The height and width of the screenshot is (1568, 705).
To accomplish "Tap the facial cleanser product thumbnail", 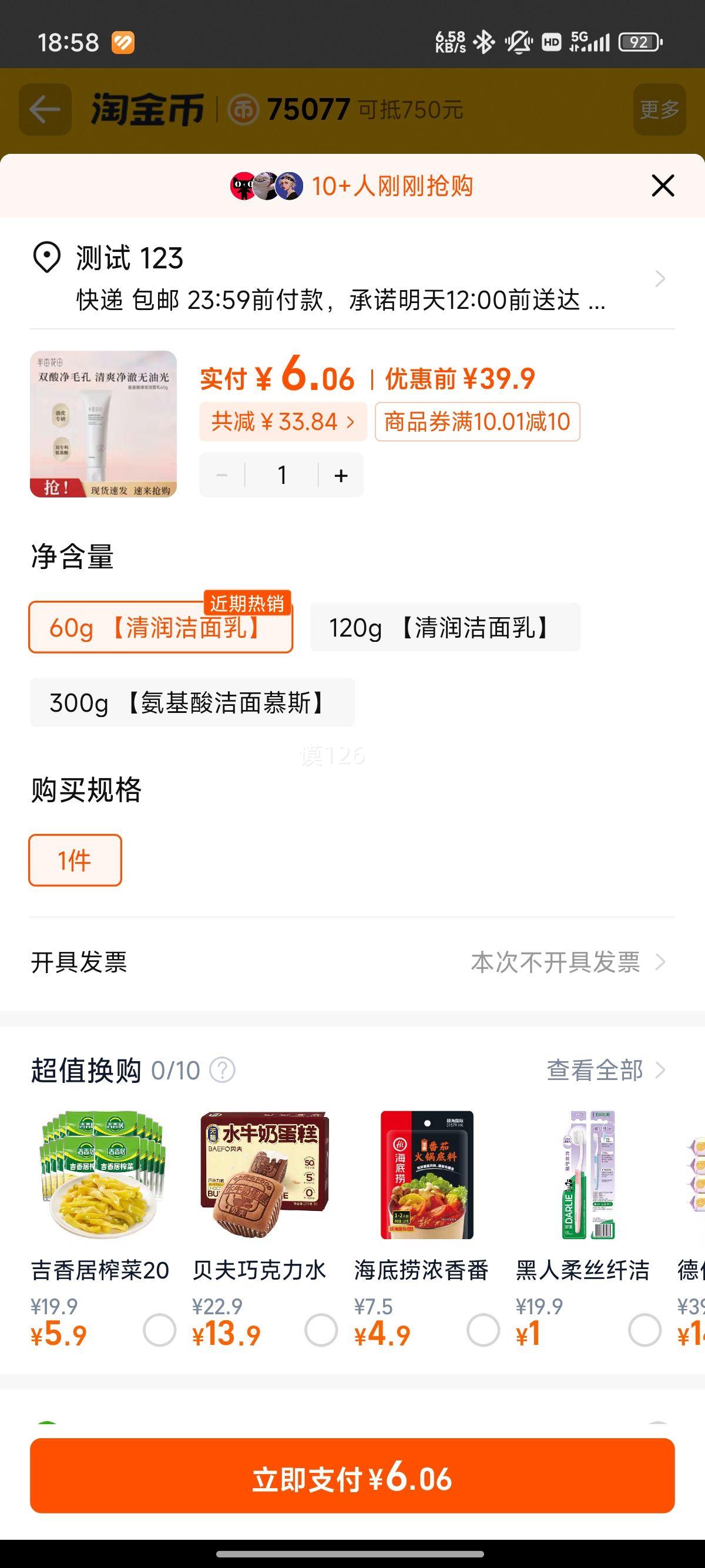I will click(103, 424).
